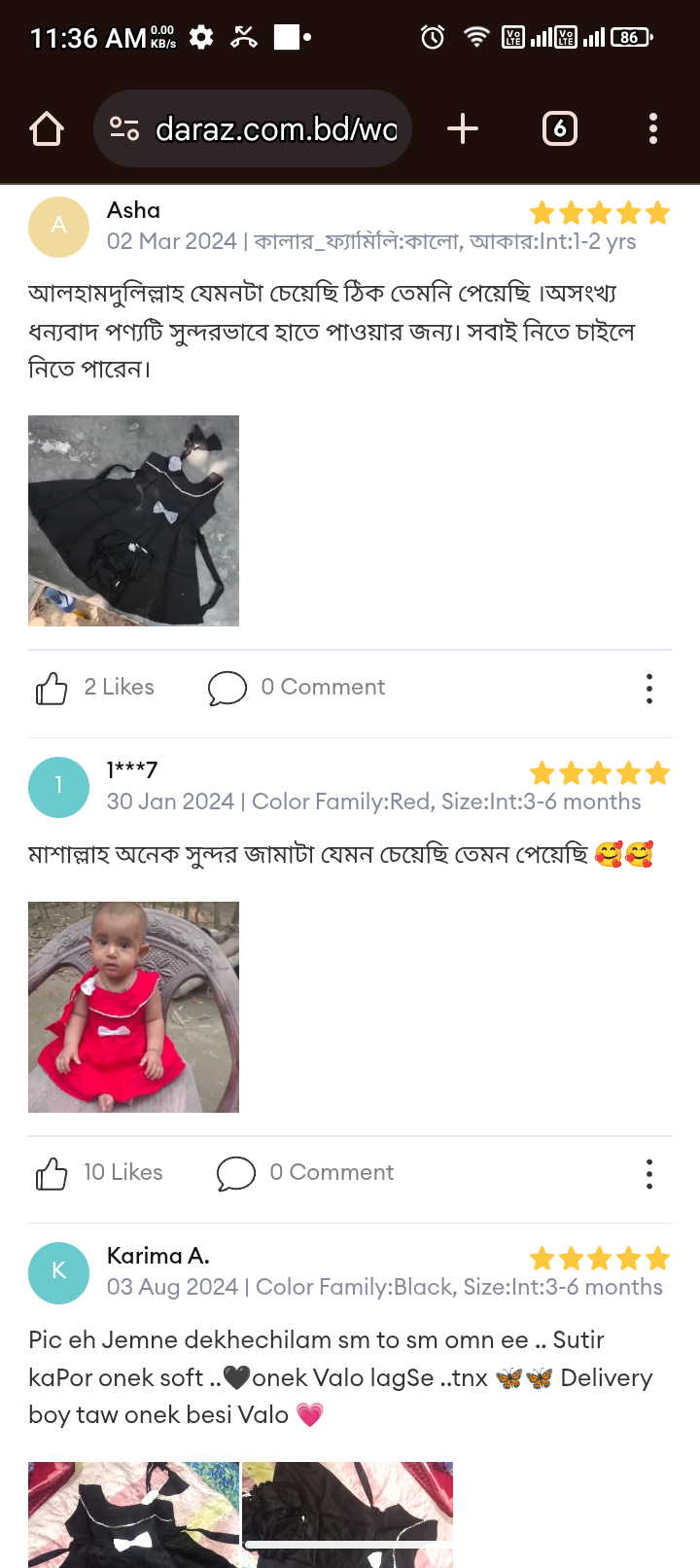Go to the browser home page
Viewport: 700px width, 1568px height.
point(47,128)
